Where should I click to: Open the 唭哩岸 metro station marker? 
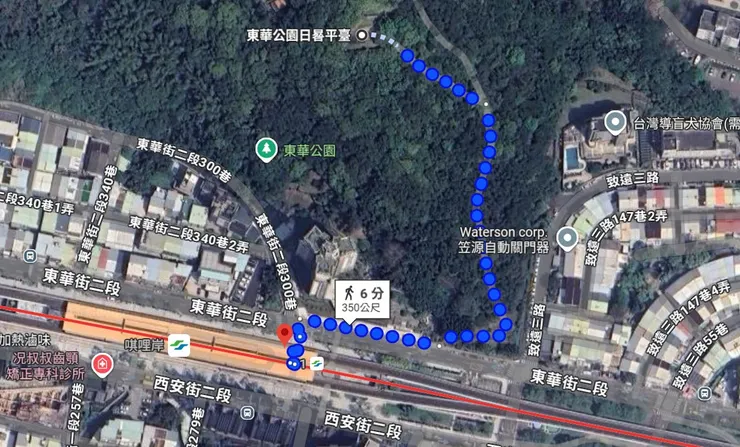(x=178, y=343)
